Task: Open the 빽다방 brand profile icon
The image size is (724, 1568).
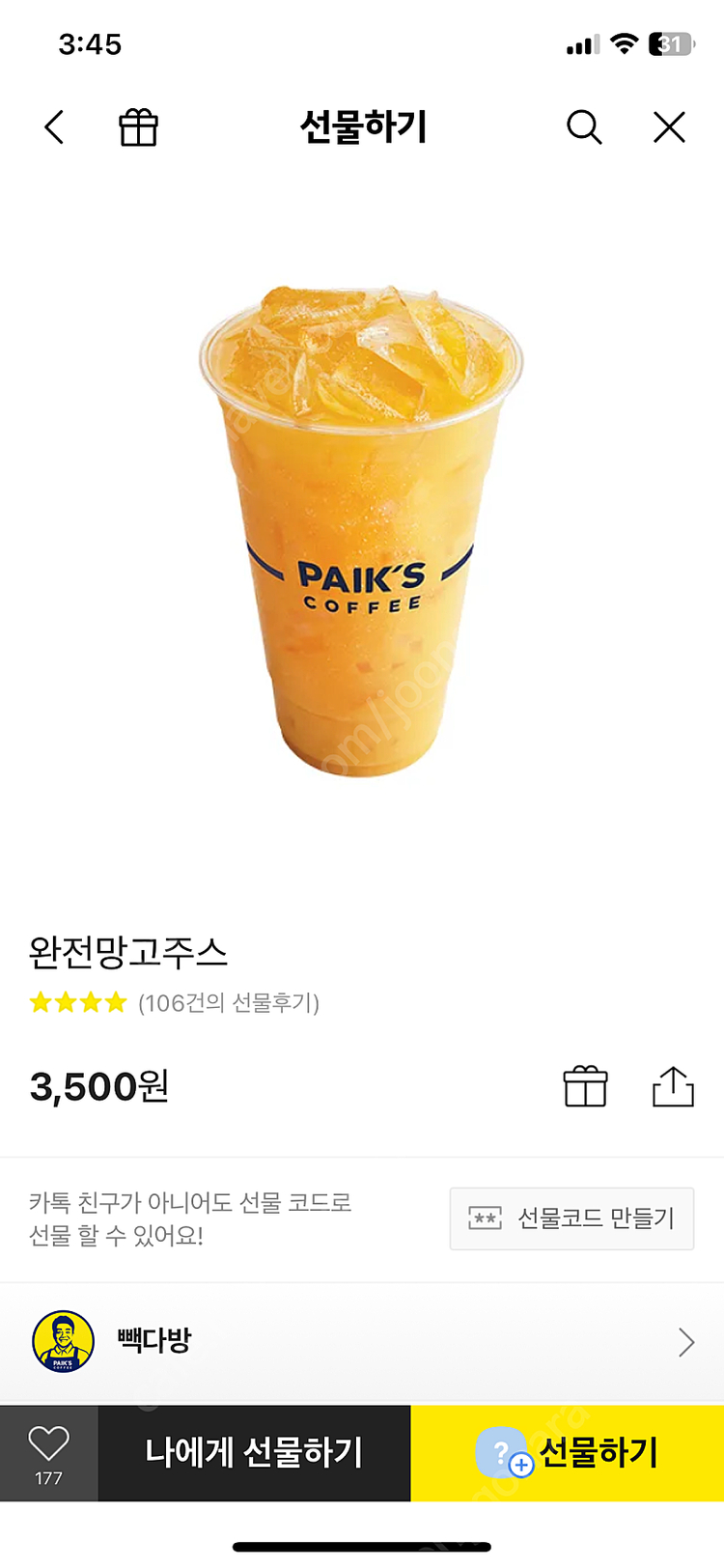Action: click(62, 1342)
